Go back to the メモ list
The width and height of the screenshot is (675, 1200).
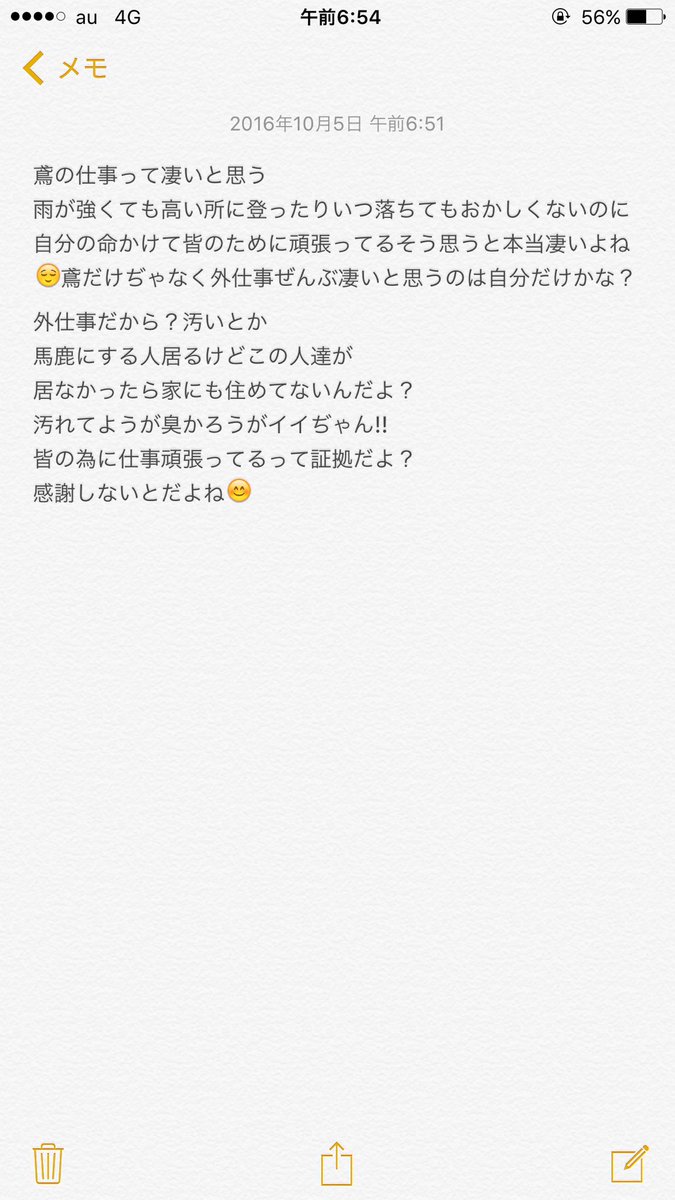pyautogui.click(x=64, y=68)
